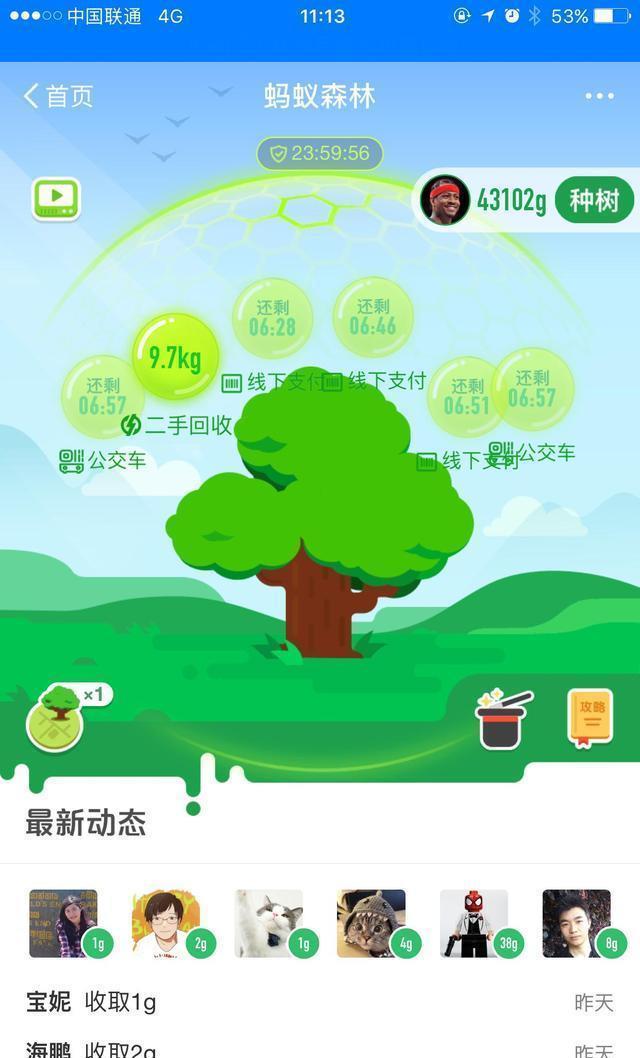Collect the 9.7kg energy bubble
Viewport: 640px width, 1058px height.
coord(175,357)
